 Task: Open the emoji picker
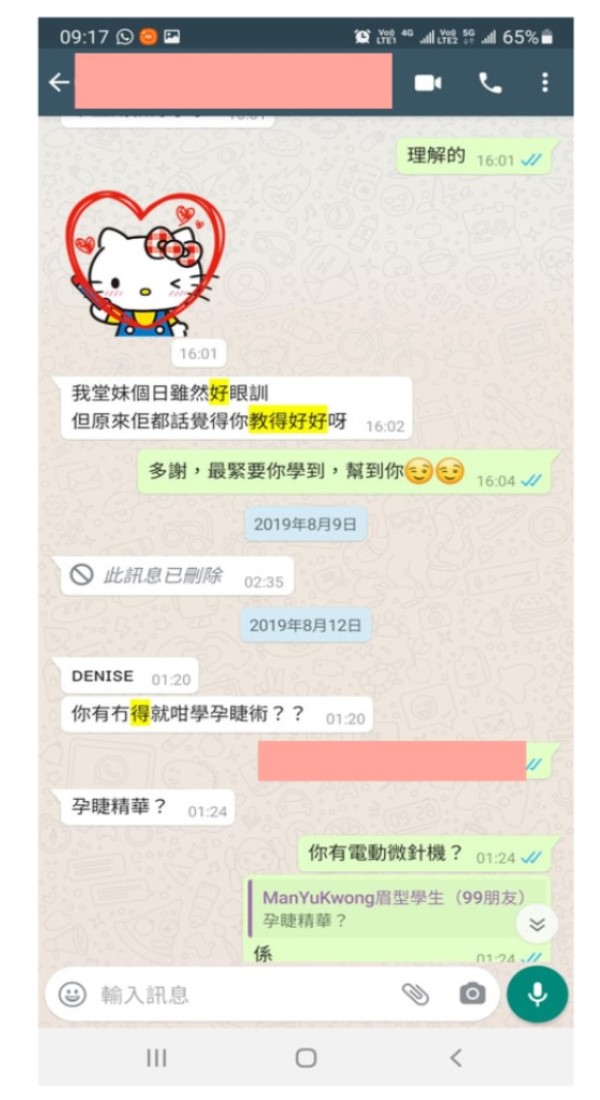point(72,994)
